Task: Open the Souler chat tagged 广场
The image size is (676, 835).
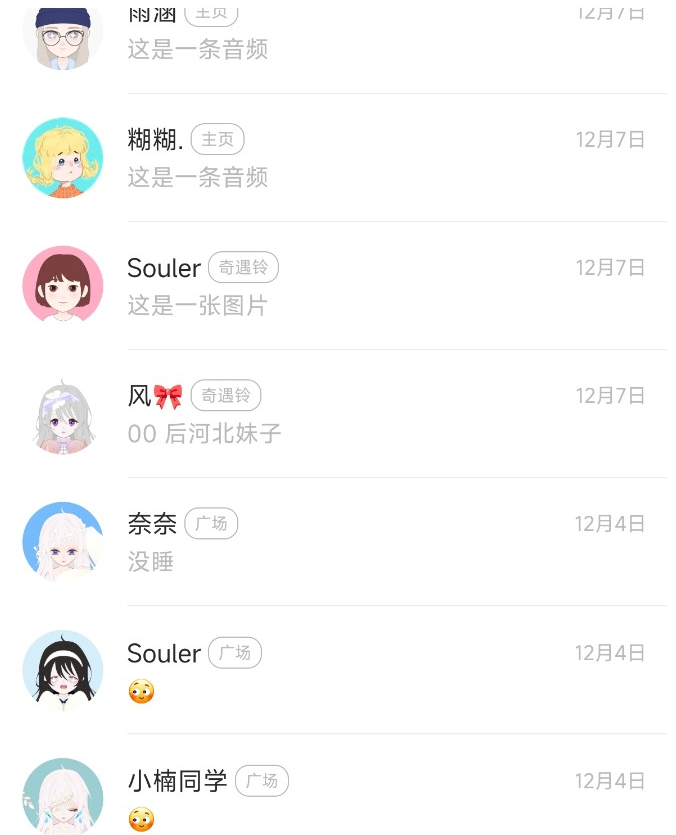Action: (340, 670)
